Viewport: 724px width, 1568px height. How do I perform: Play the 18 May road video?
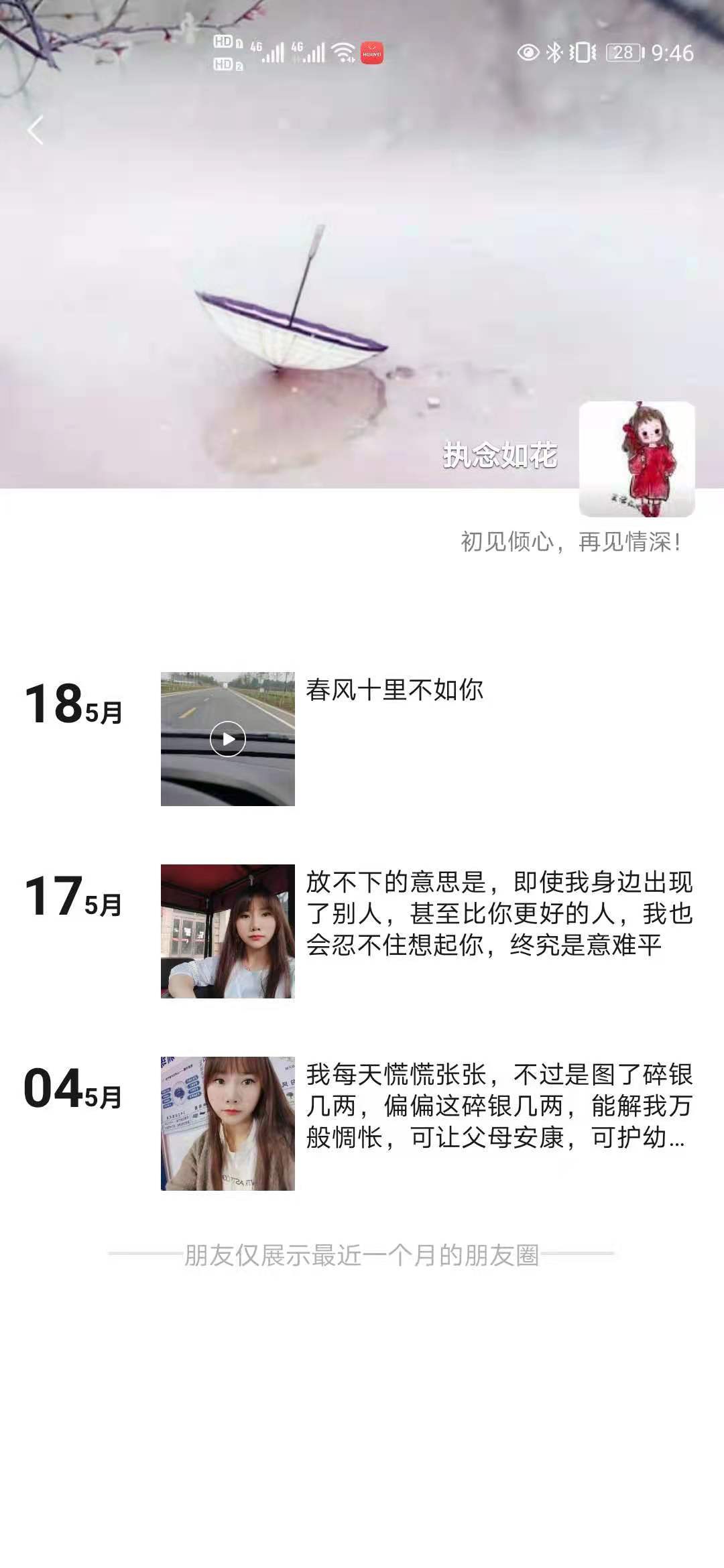click(228, 738)
